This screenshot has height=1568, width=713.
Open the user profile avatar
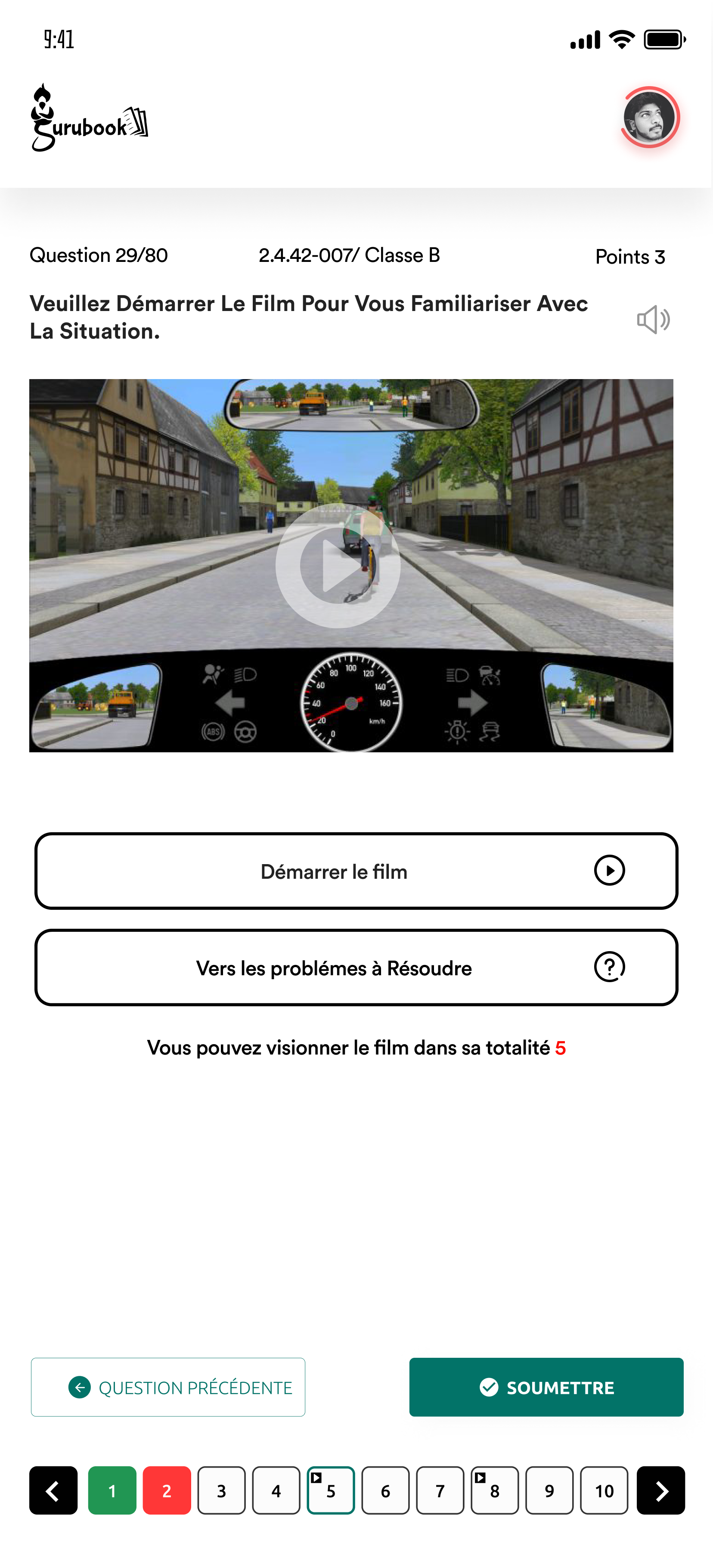[x=649, y=118]
